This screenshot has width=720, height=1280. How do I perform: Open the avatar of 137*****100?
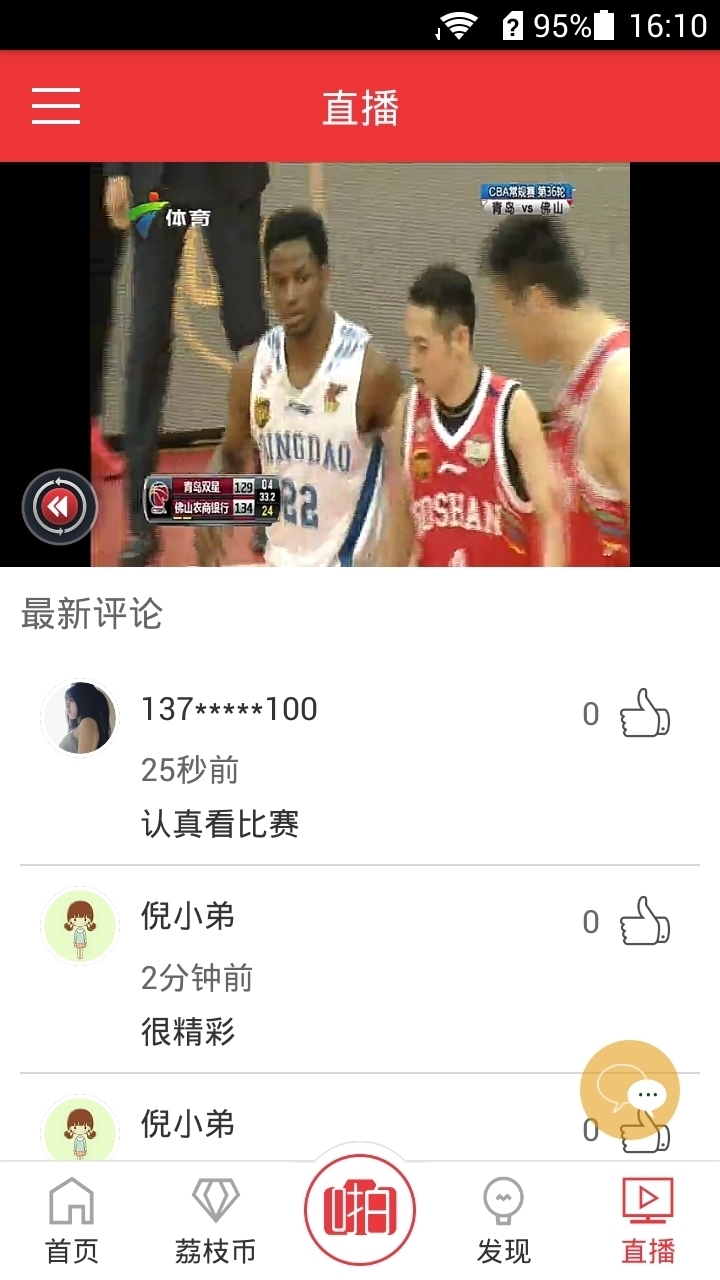pyautogui.click(x=79, y=718)
